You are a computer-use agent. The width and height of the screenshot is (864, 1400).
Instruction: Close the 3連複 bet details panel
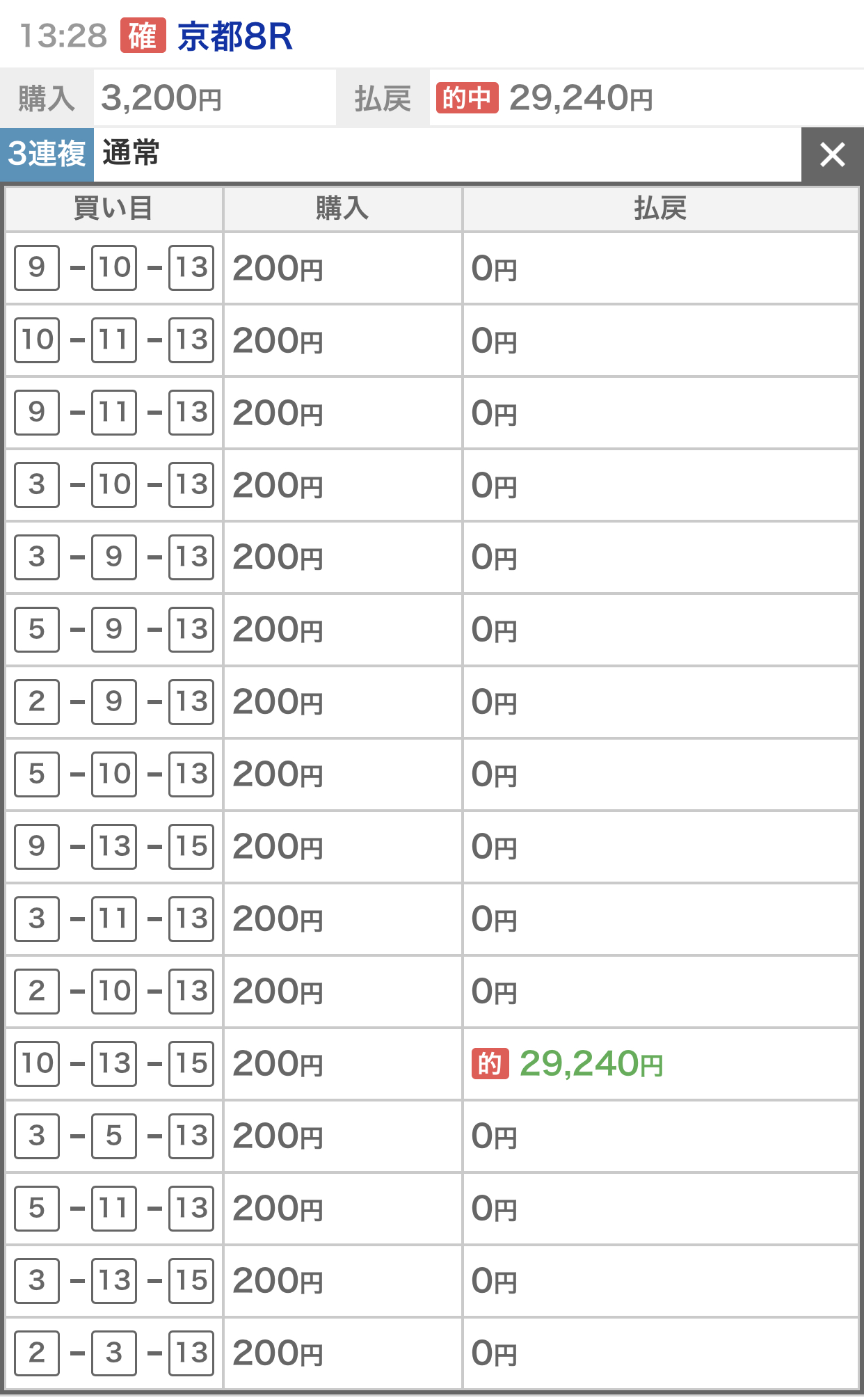tap(832, 154)
